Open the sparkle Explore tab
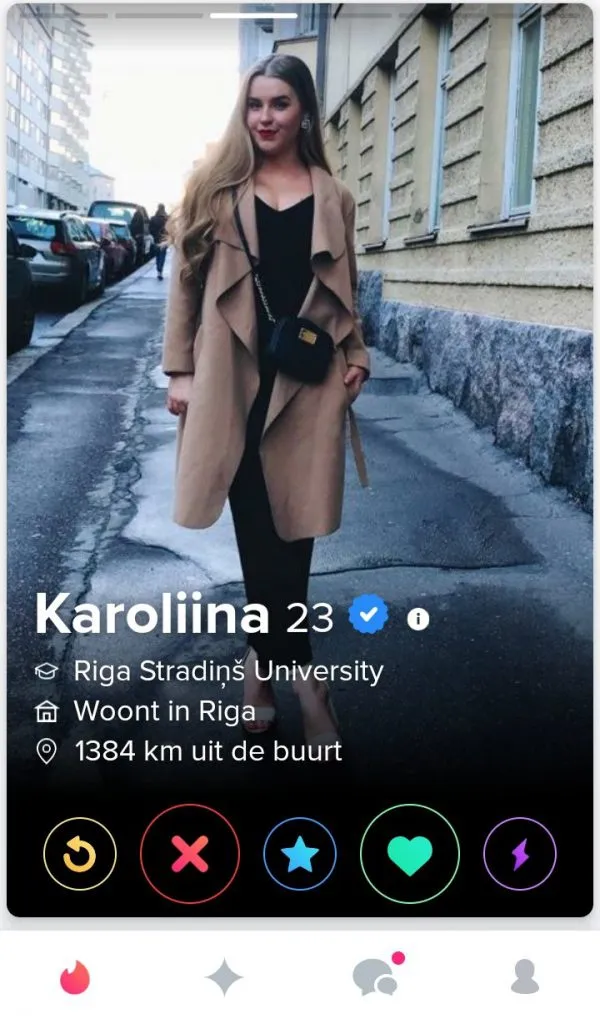 pos(224,977)
